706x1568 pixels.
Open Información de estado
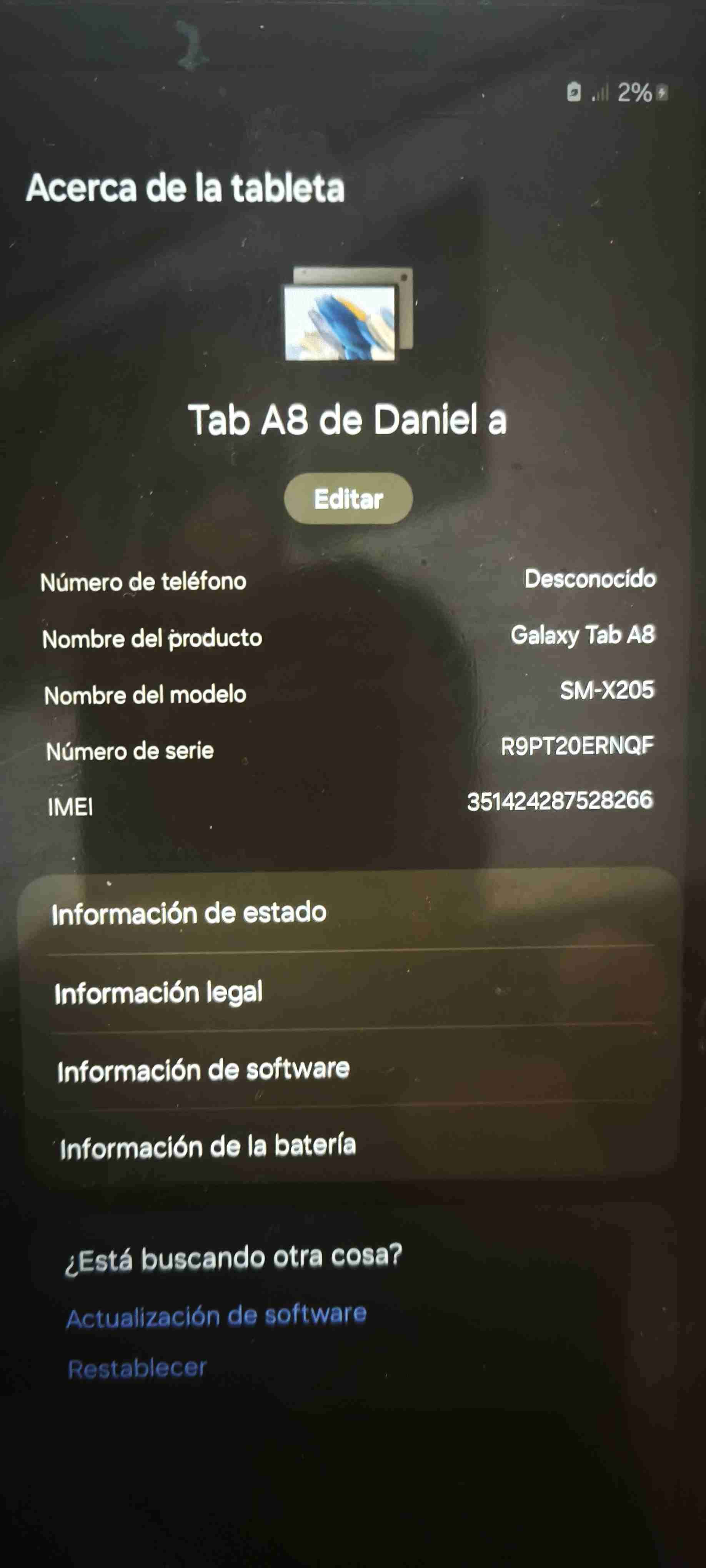click(x=189, y=912)
